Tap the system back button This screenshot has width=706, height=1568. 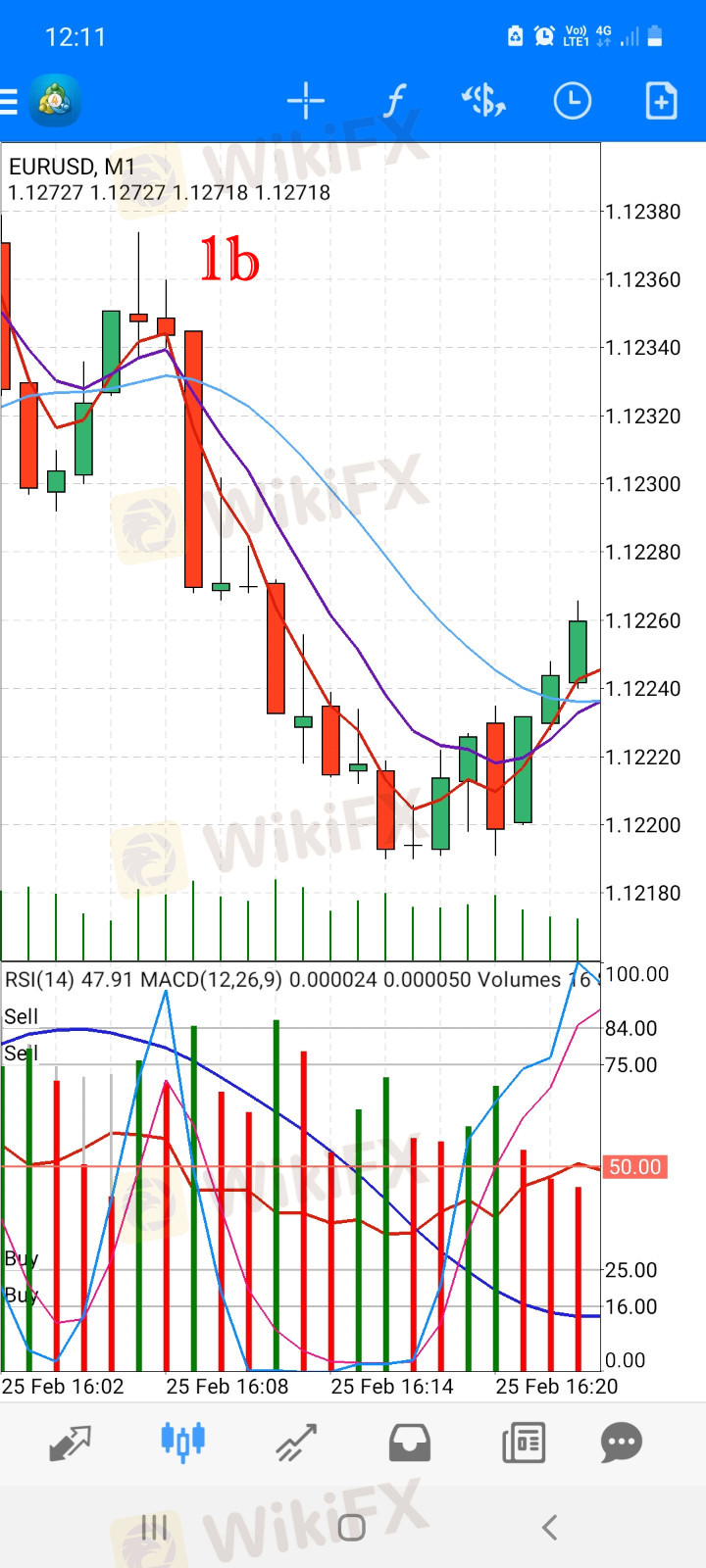[550, 1527]
